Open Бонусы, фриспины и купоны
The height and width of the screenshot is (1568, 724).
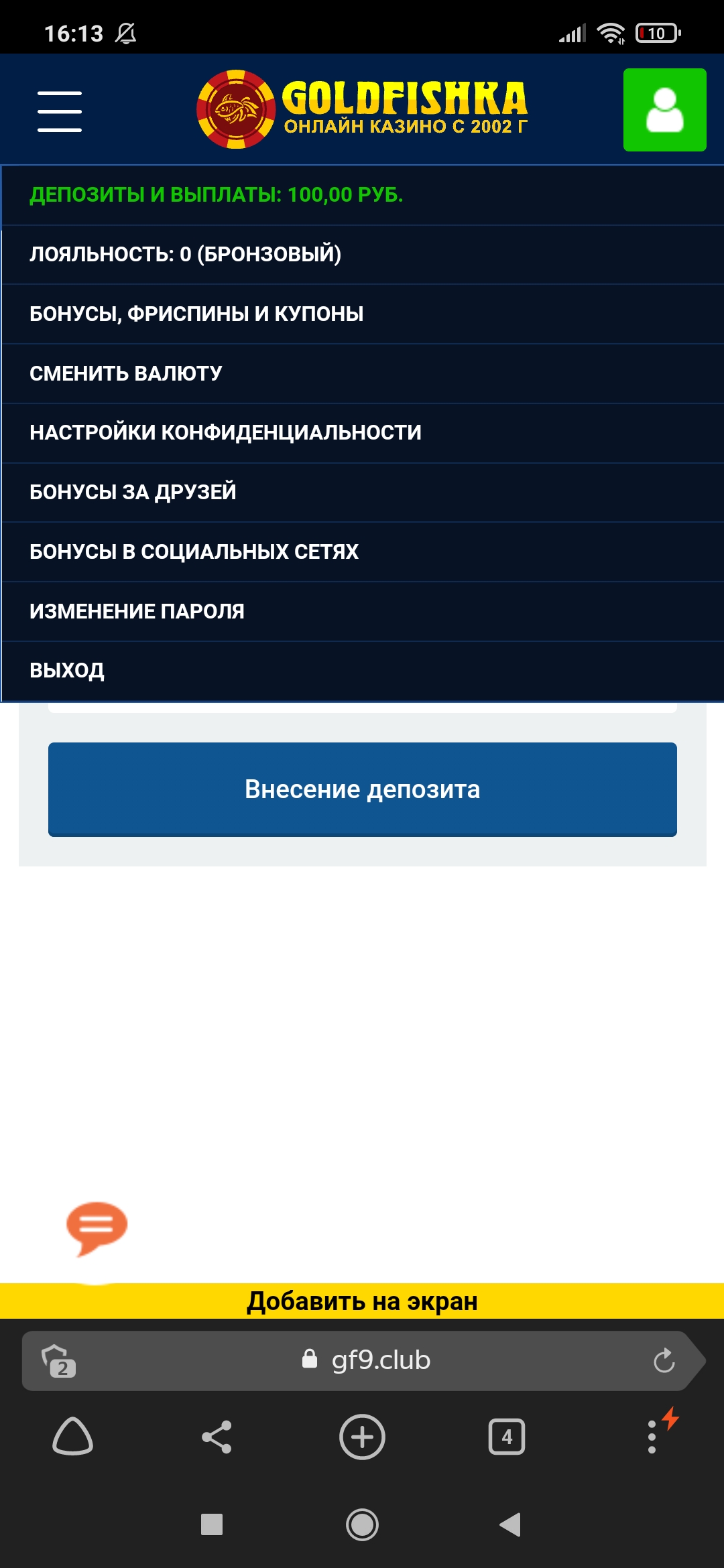(196, 314)
